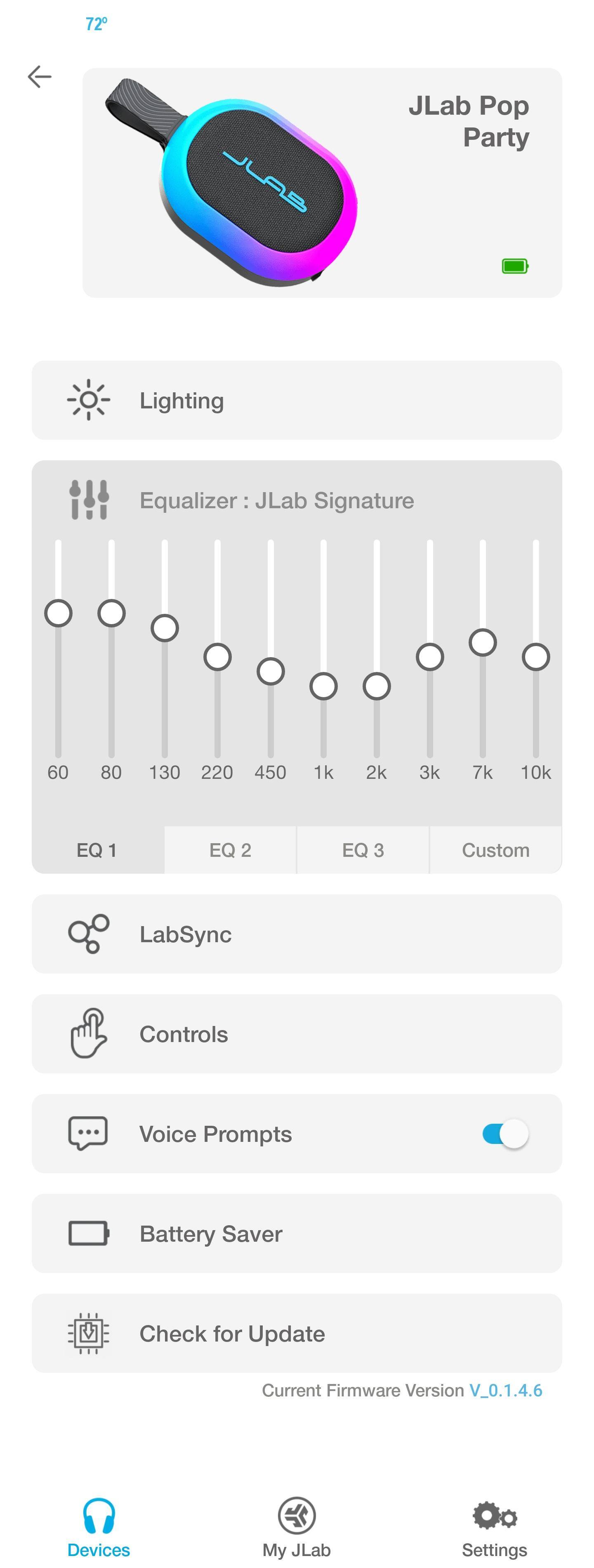The height and width of the screenshot is (1568, 594).
Task: Tap the 450 Hz equalizer slider
Action: [271, 672]
